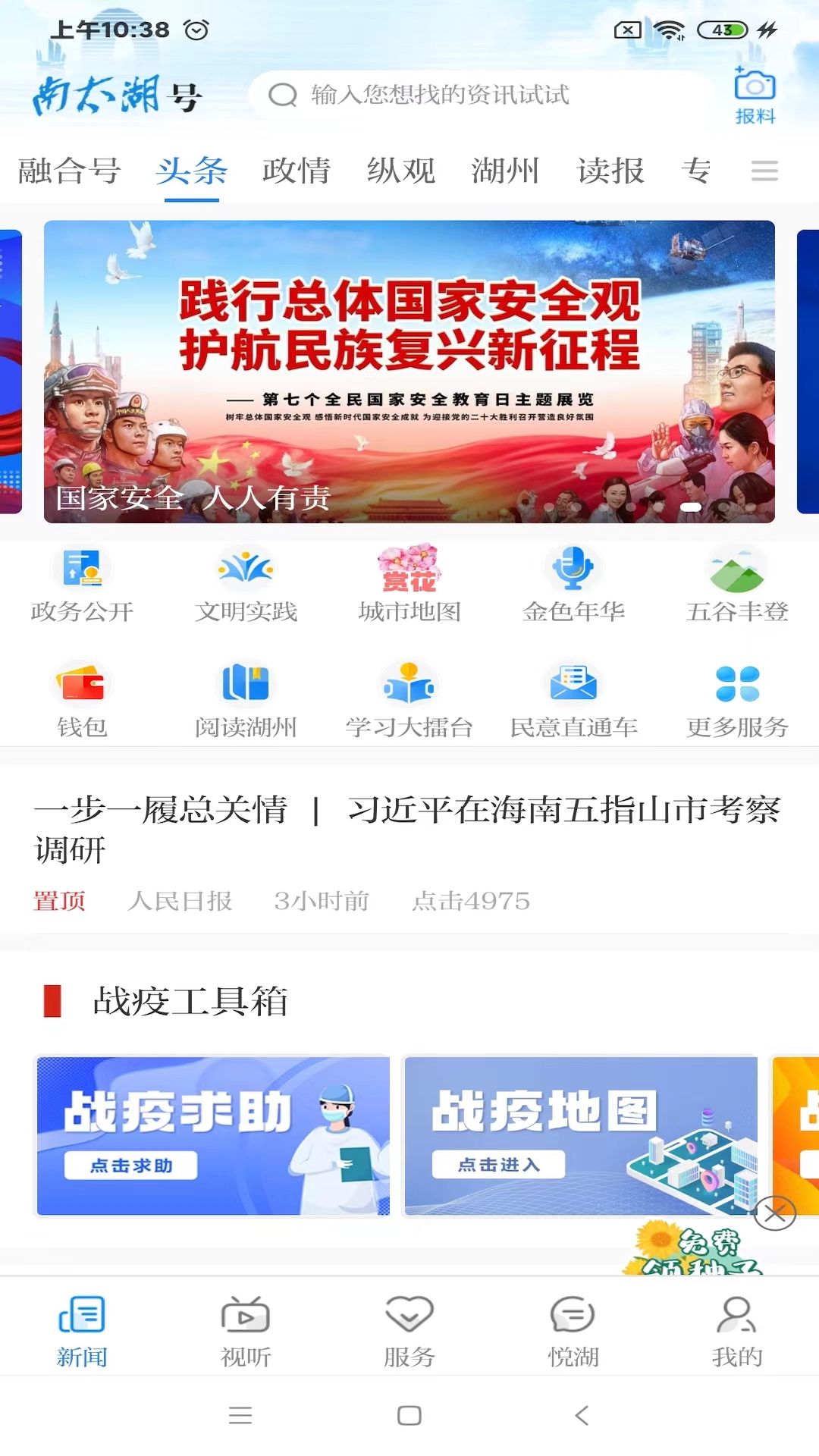The image size is (819, 1456).
Task: Switch to the 政情 tab
Action: [x=297, y=171]
